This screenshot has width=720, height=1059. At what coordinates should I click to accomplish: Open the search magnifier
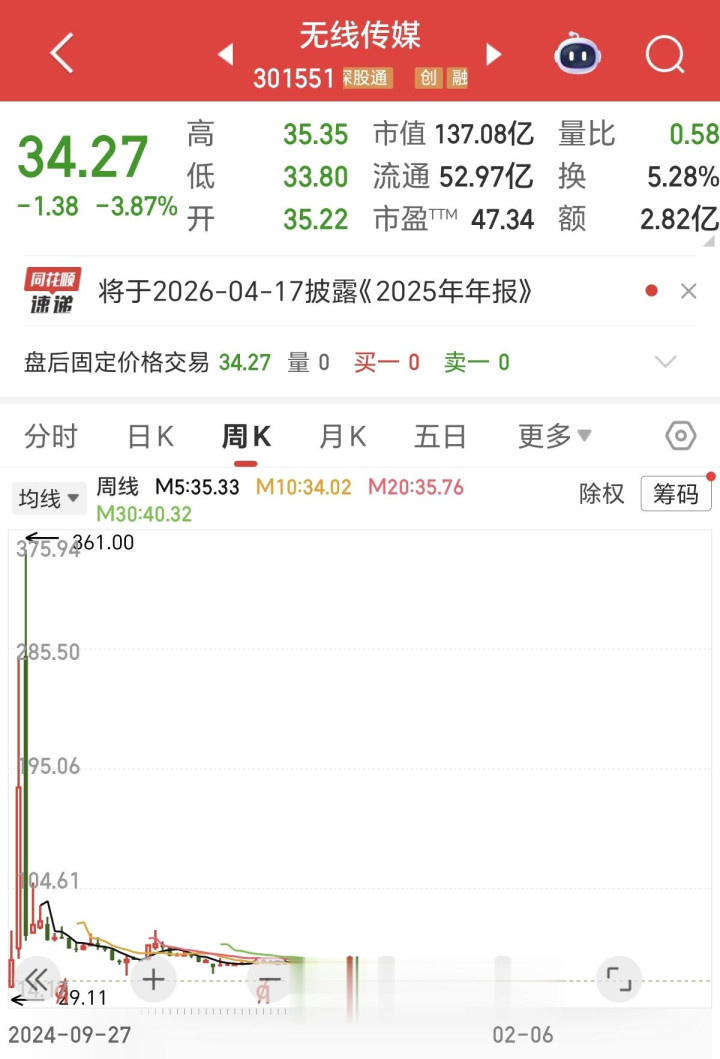click(x=664, y=53)
